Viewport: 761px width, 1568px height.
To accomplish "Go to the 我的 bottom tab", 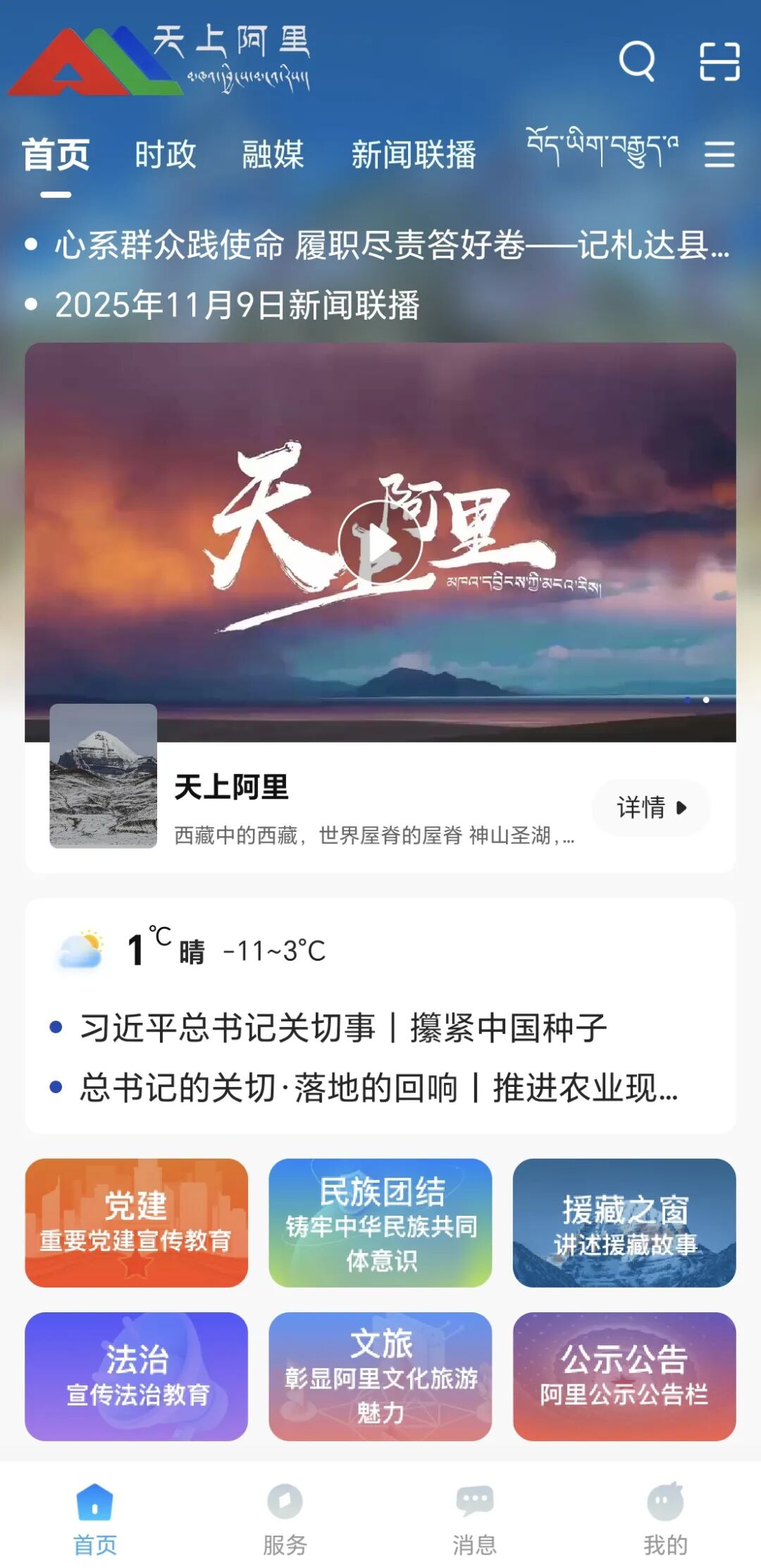I will pos(665,1518).
